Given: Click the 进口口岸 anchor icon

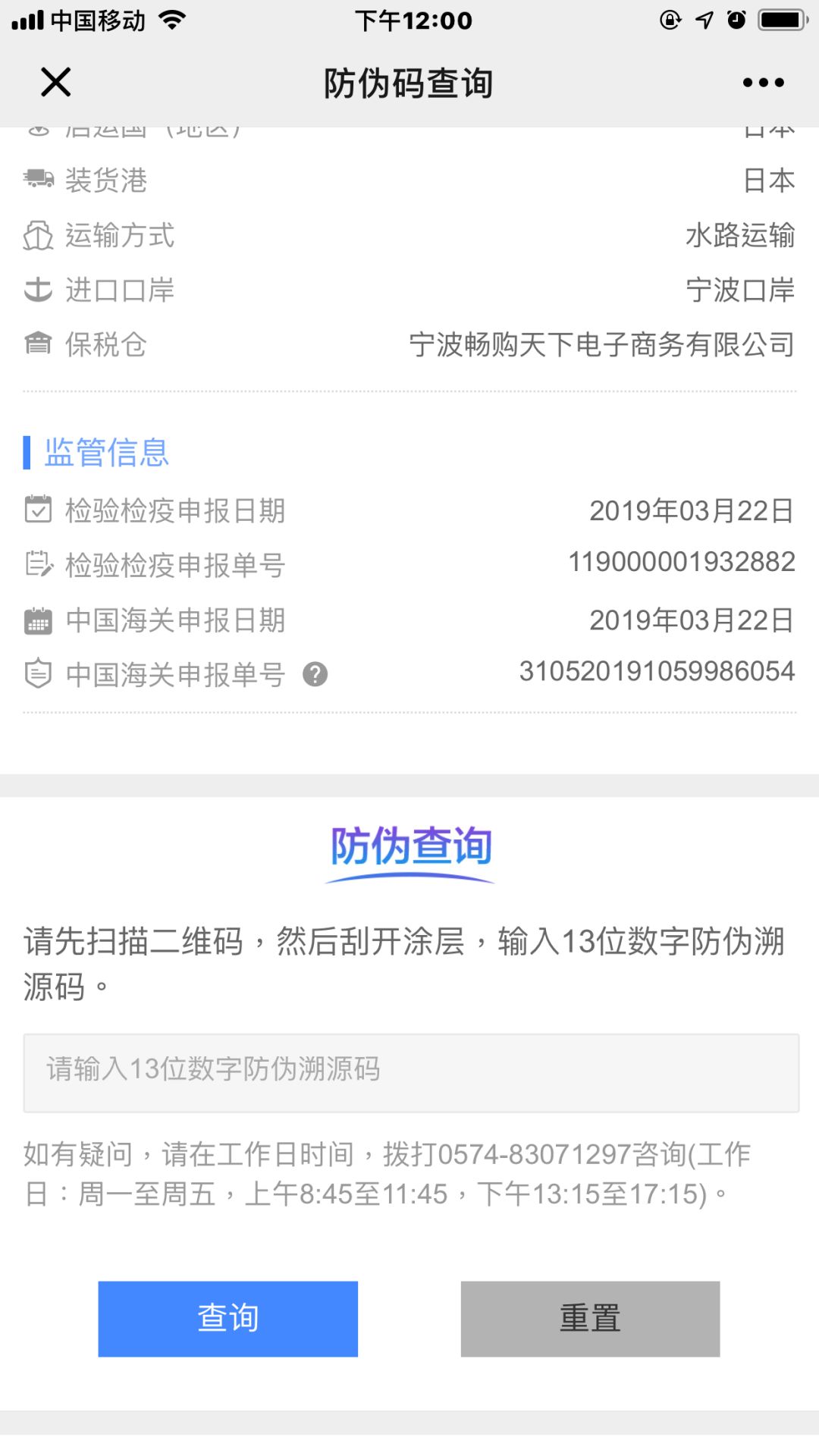Looking at the screenshot, I should click(x=39, y=290).
